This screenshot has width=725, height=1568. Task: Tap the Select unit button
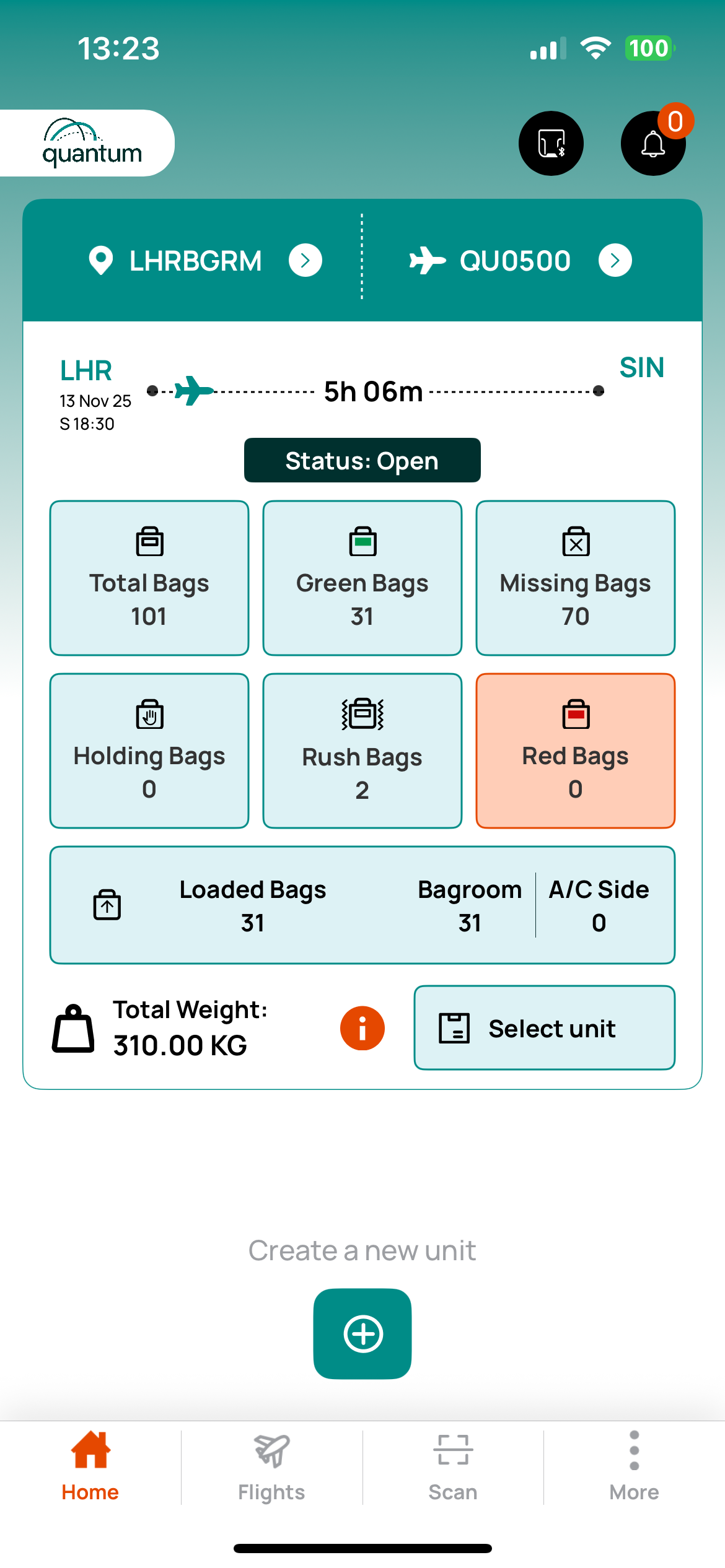click(x=544, y=1028)
